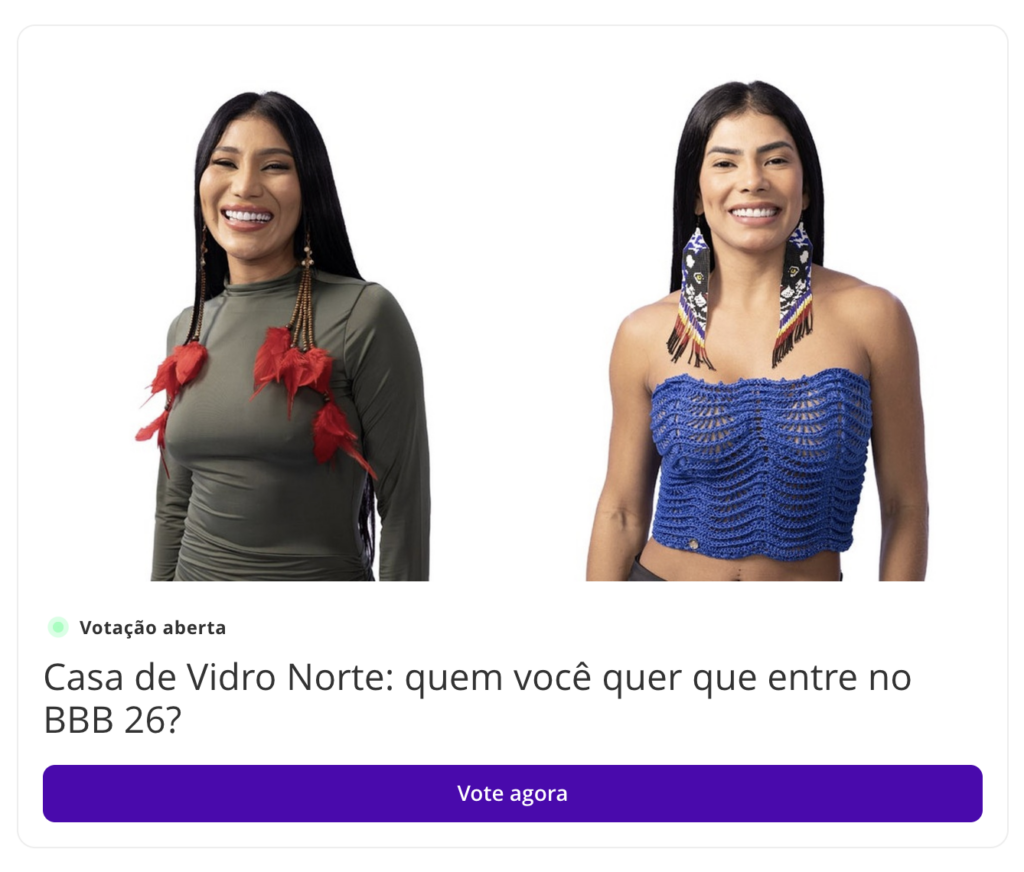Open the Casa de Vidro Norte poll card
Viewport: 1024px width, 872px height.
point(477,696)
